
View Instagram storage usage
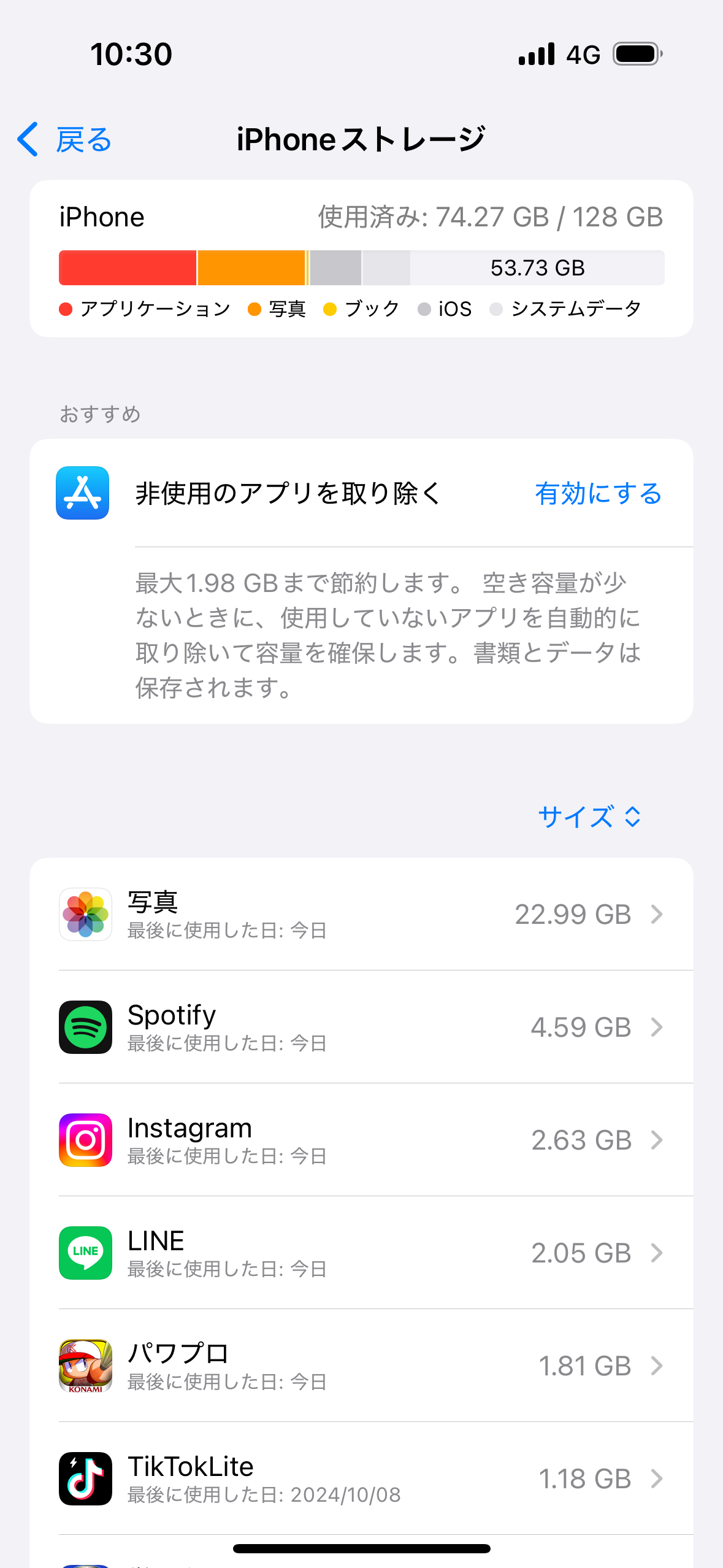tap(361, 1140)
